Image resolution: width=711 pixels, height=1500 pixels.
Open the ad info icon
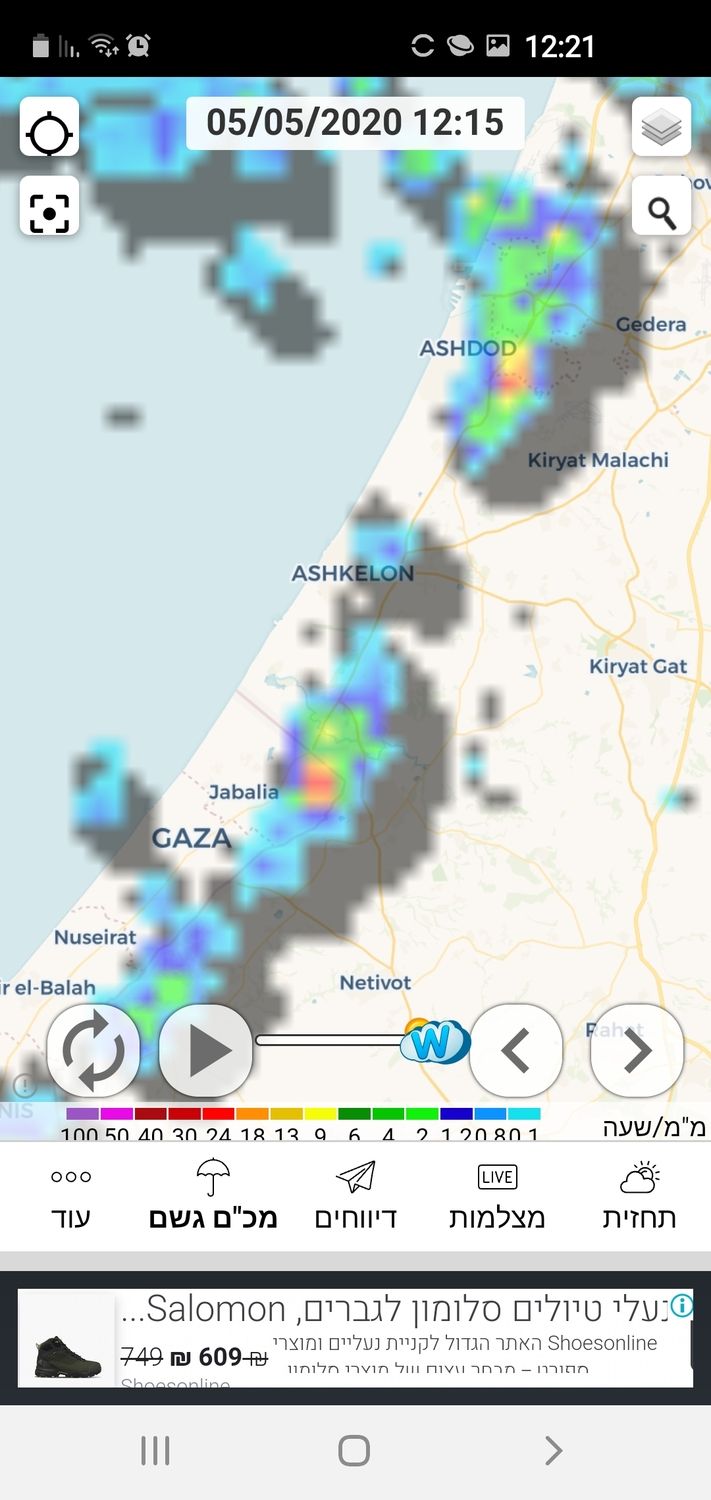(x=682, y=1305)
